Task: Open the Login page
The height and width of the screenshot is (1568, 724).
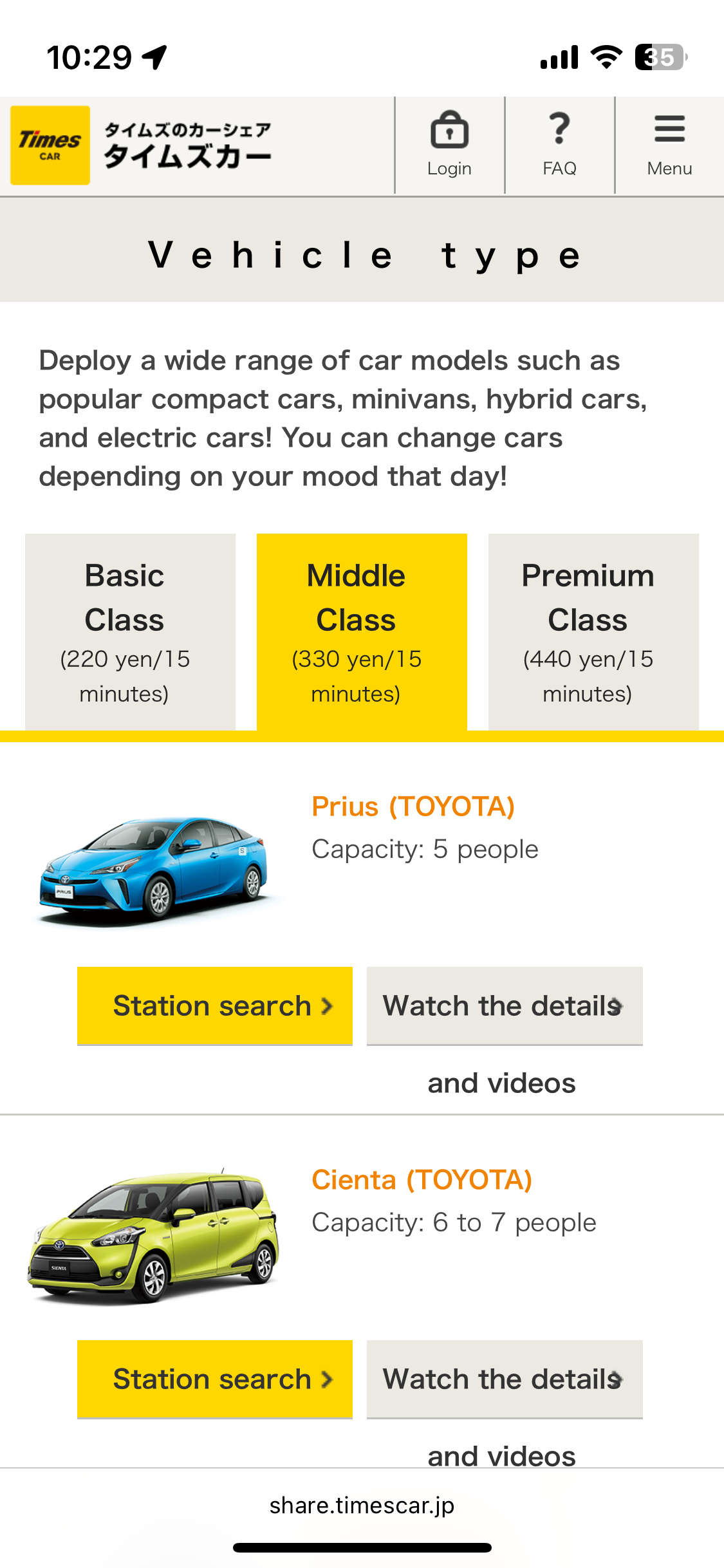Action: [449, 145]
